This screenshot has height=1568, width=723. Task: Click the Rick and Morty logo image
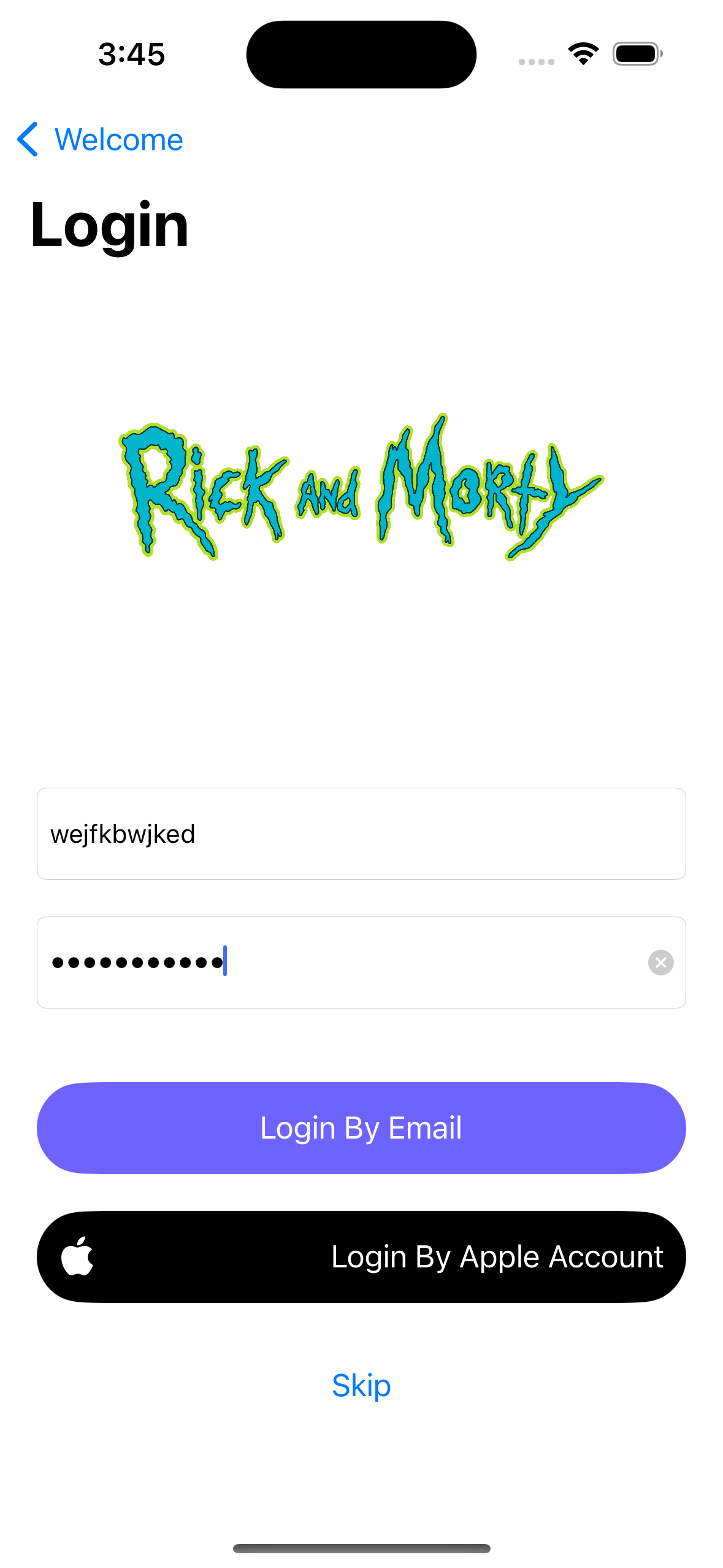click(x=361, y=494)
